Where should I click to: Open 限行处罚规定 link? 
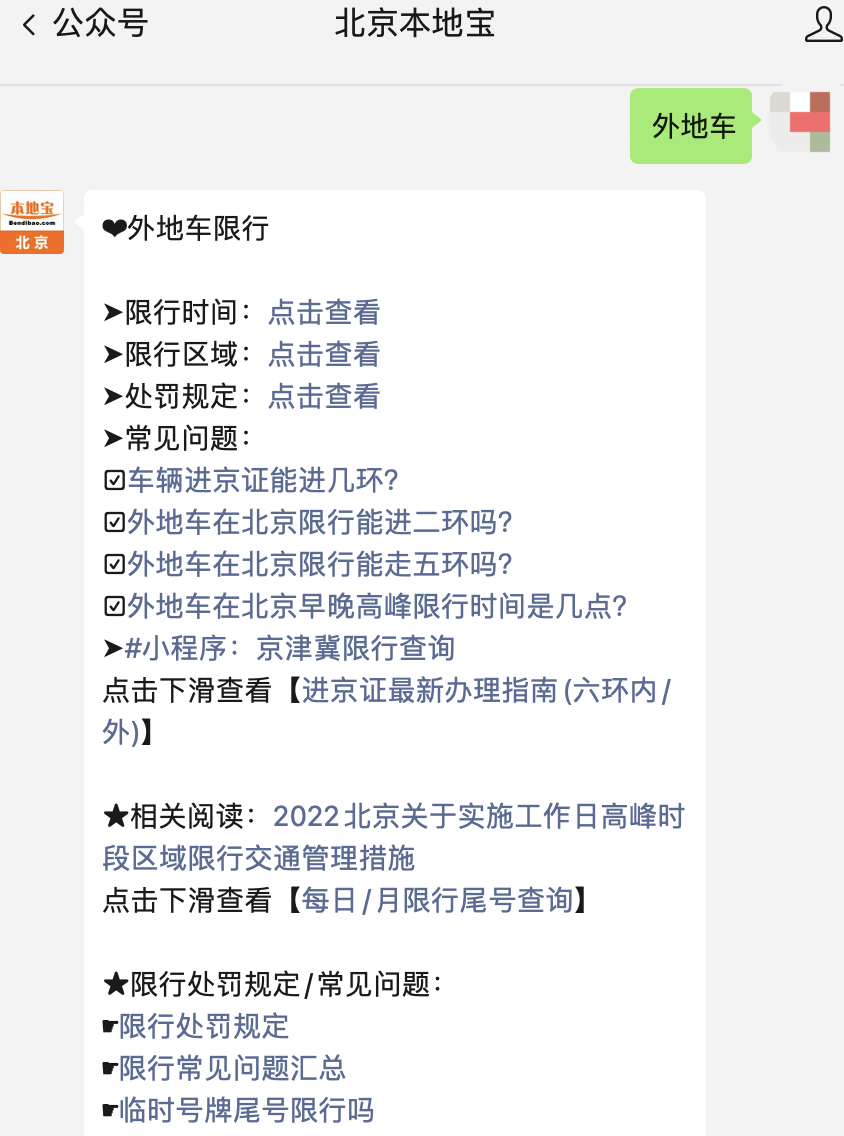click(204, 1027)
